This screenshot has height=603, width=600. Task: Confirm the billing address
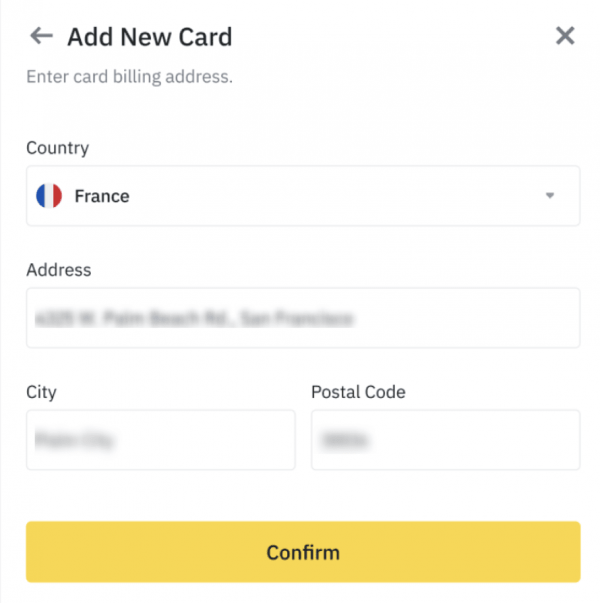(302, 552)
